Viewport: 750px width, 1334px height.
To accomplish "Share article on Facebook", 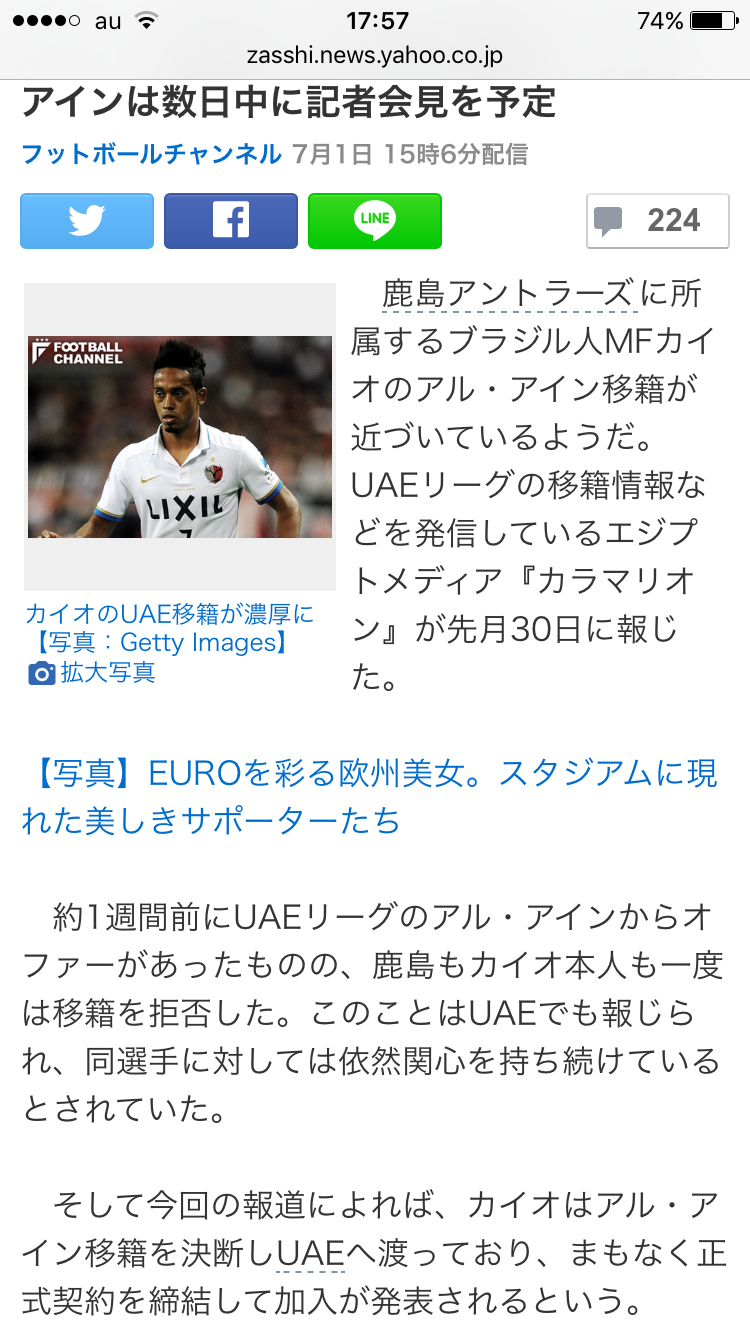I will tap(231, 221).
